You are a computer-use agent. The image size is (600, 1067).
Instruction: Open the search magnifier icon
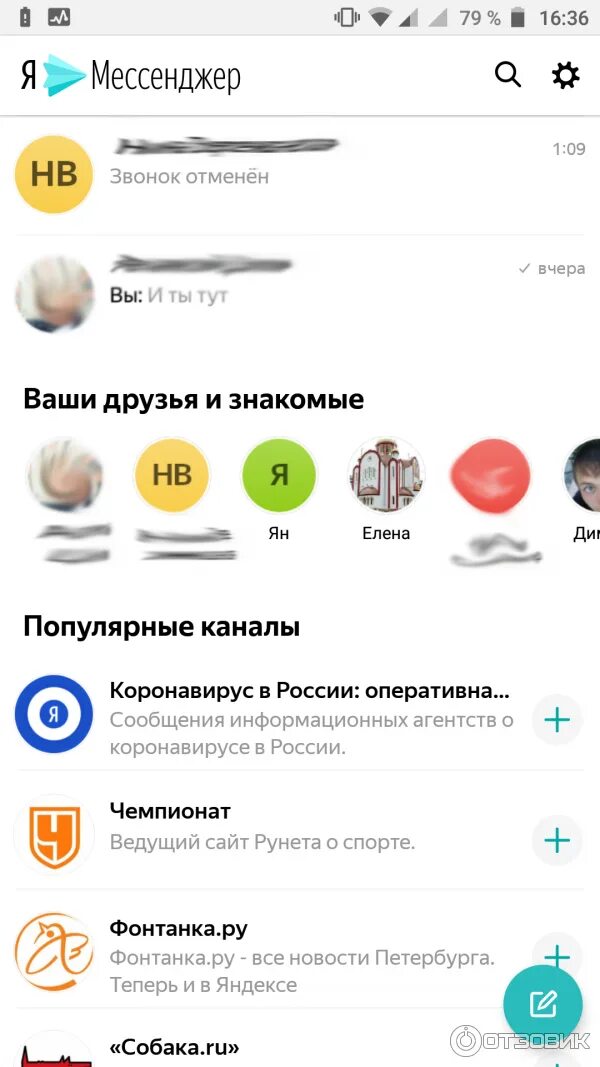point(507,75)
